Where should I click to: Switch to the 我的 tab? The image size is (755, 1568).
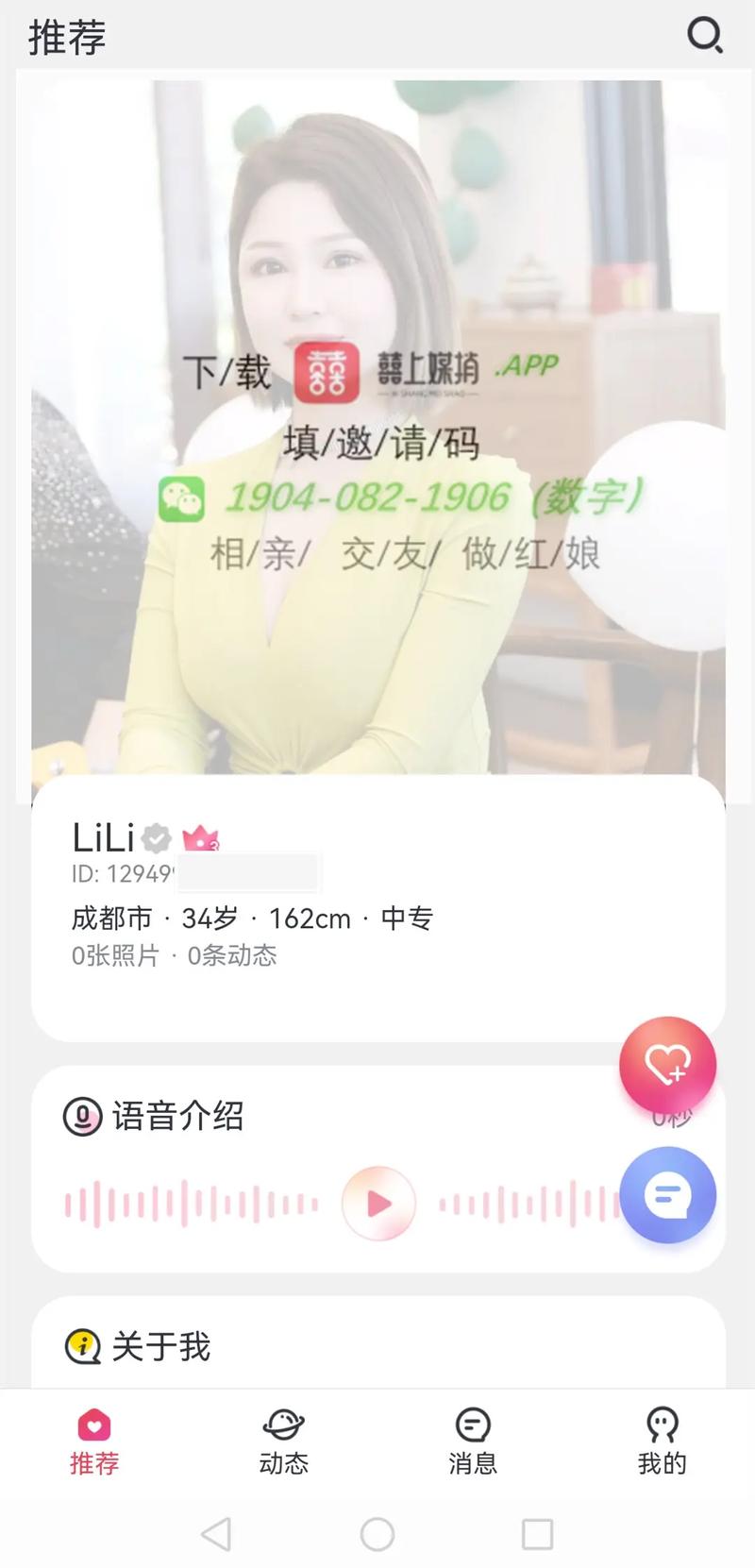tap(662, 1441)
